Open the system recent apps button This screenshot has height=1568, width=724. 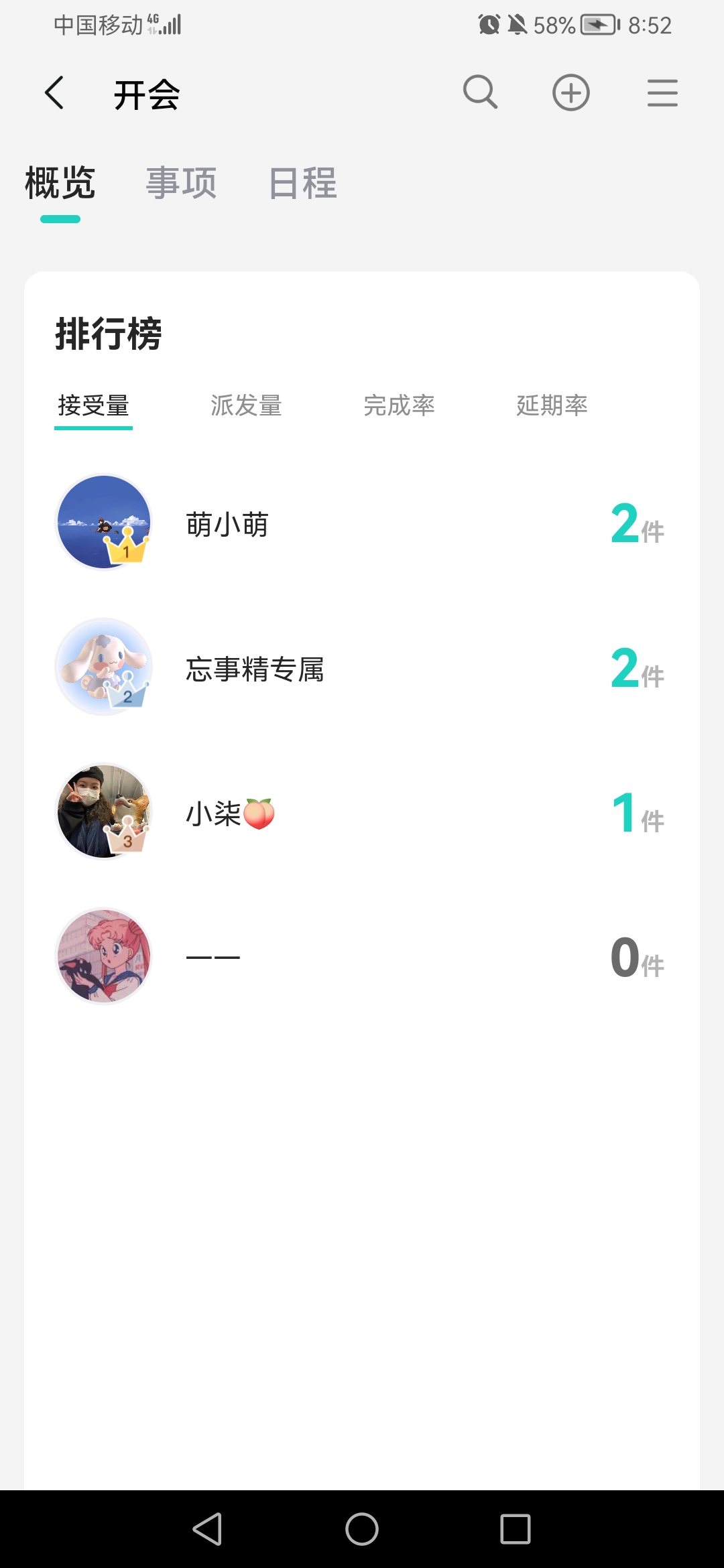coord(515,1529)
